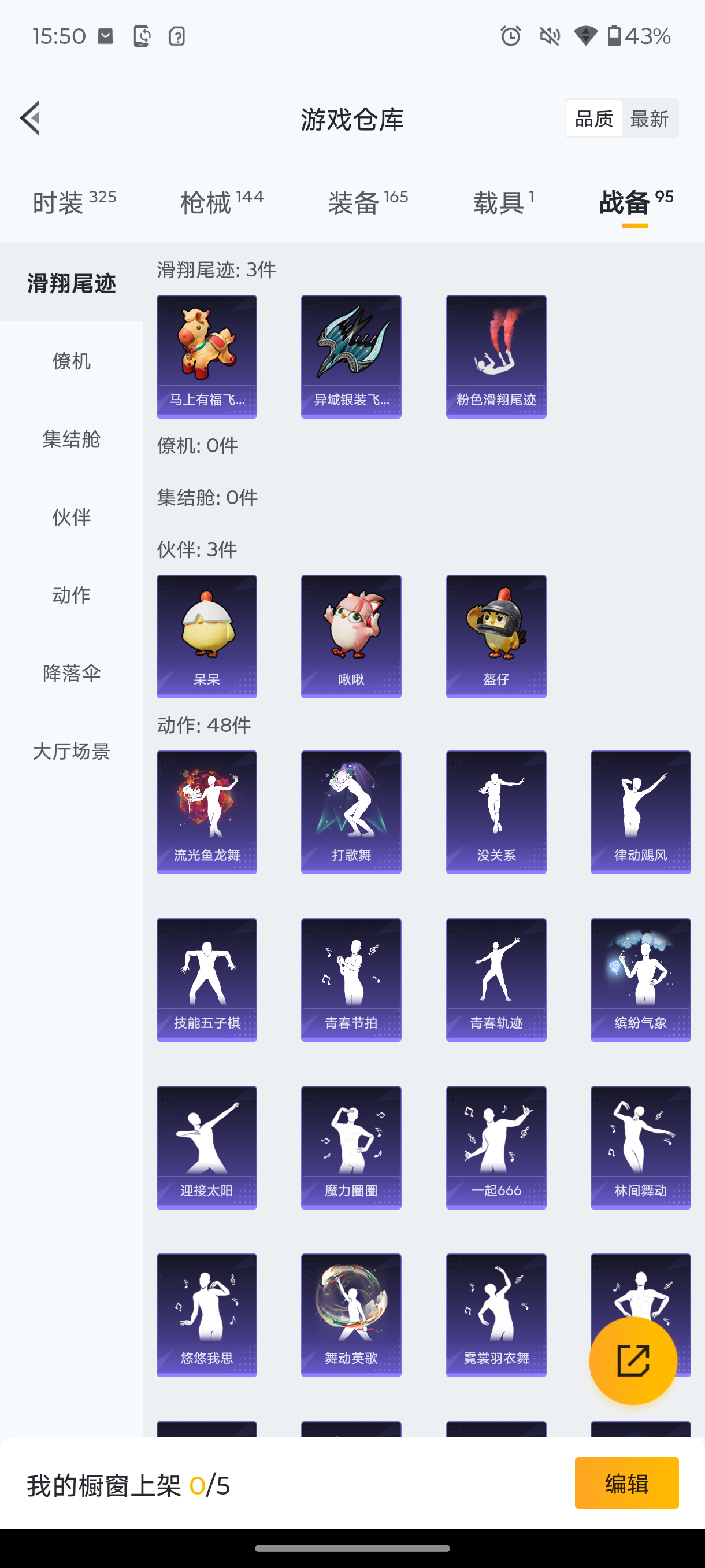Select the 降落伞 sidebar category

[x=71, y=673]
